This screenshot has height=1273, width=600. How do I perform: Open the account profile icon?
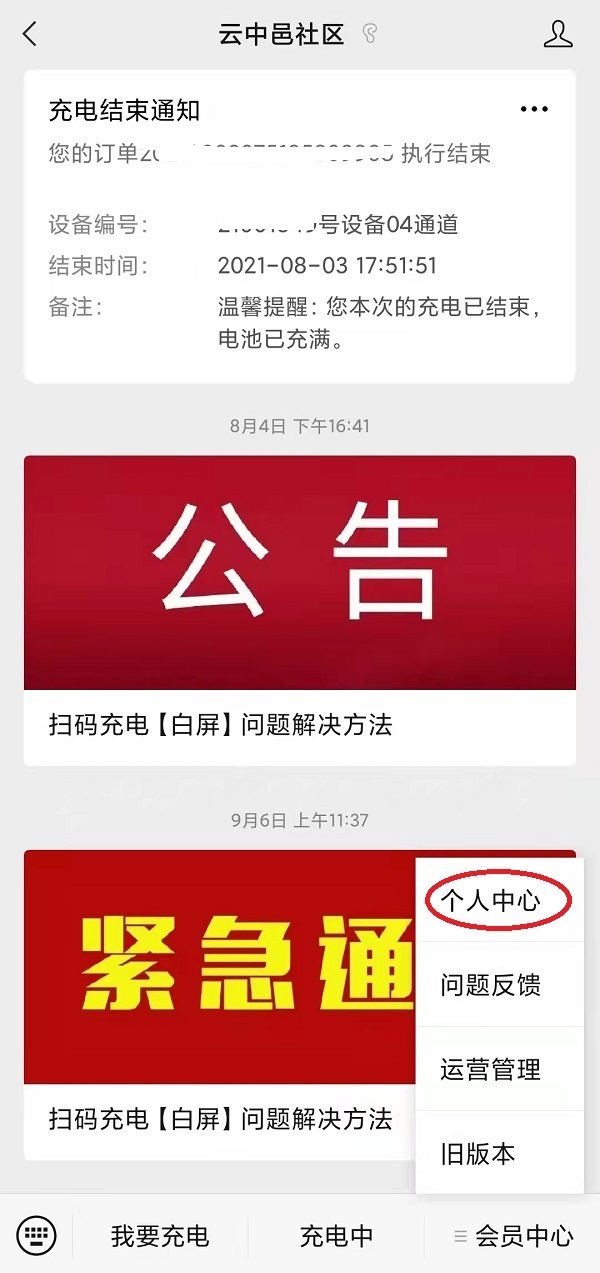pos(558,34)
